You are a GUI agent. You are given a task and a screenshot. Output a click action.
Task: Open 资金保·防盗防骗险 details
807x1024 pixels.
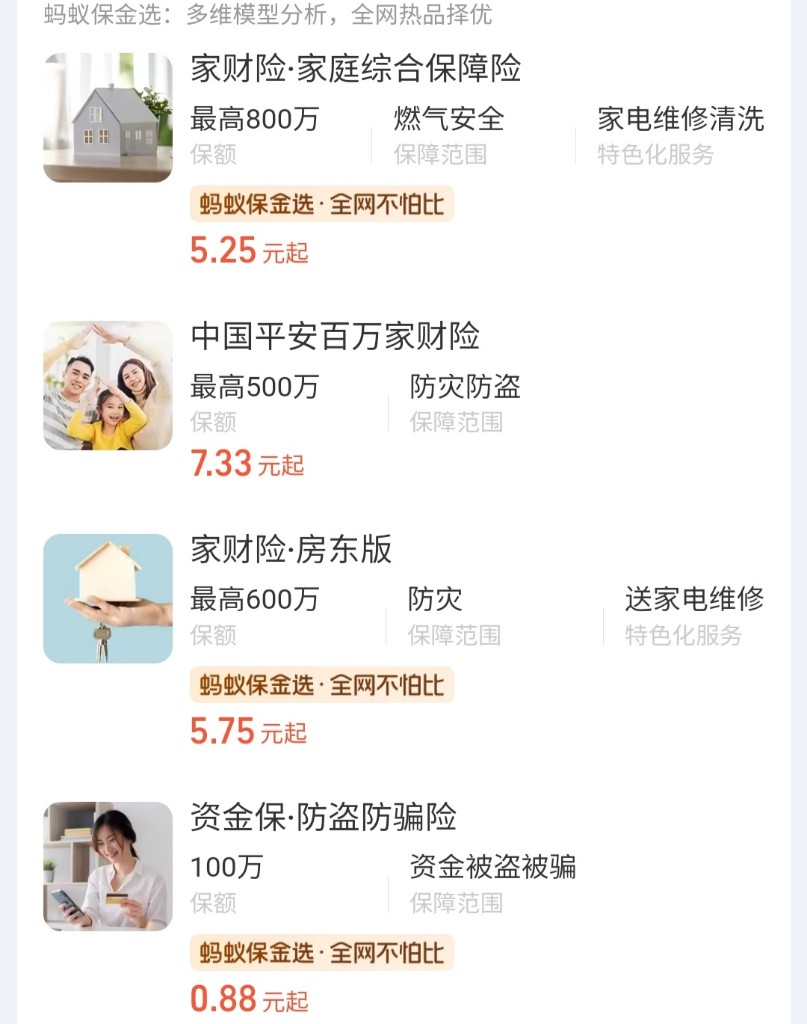tap(323, 817)
